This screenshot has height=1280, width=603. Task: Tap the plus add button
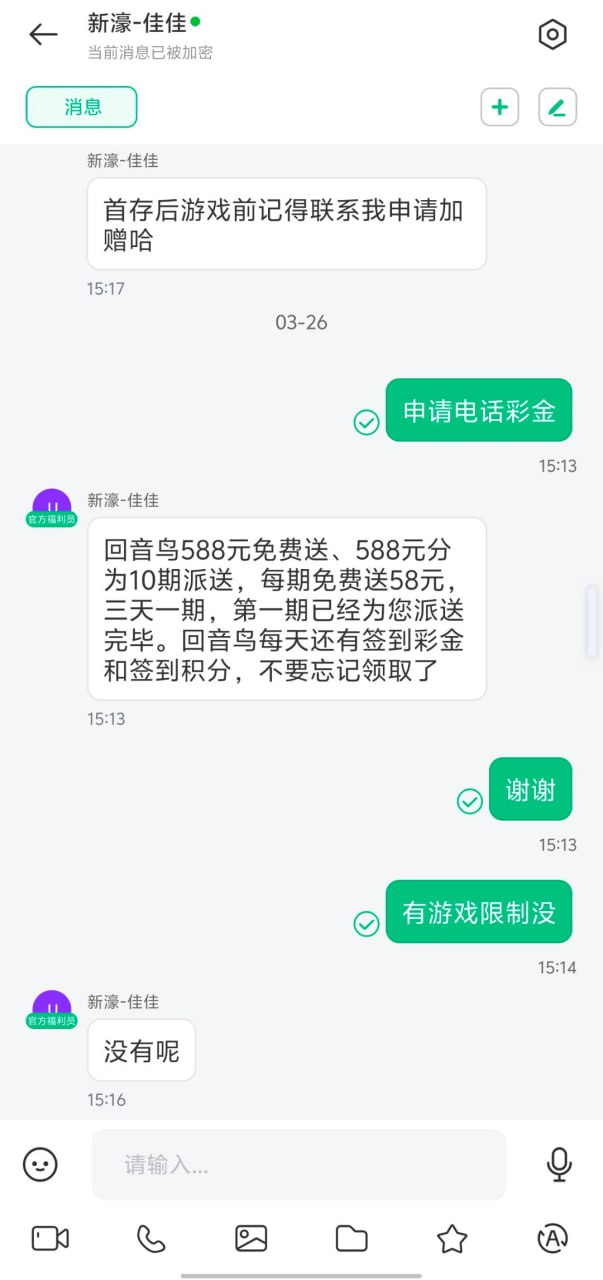pos(500,107)
